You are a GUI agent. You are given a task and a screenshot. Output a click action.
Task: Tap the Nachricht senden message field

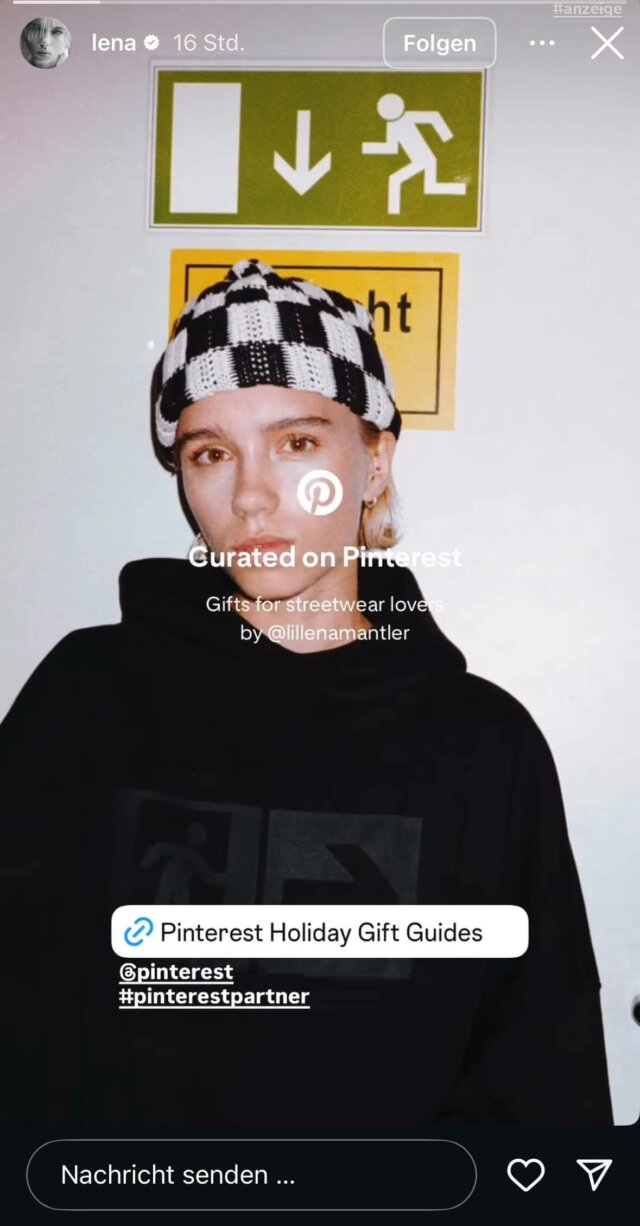point(250,1174)
